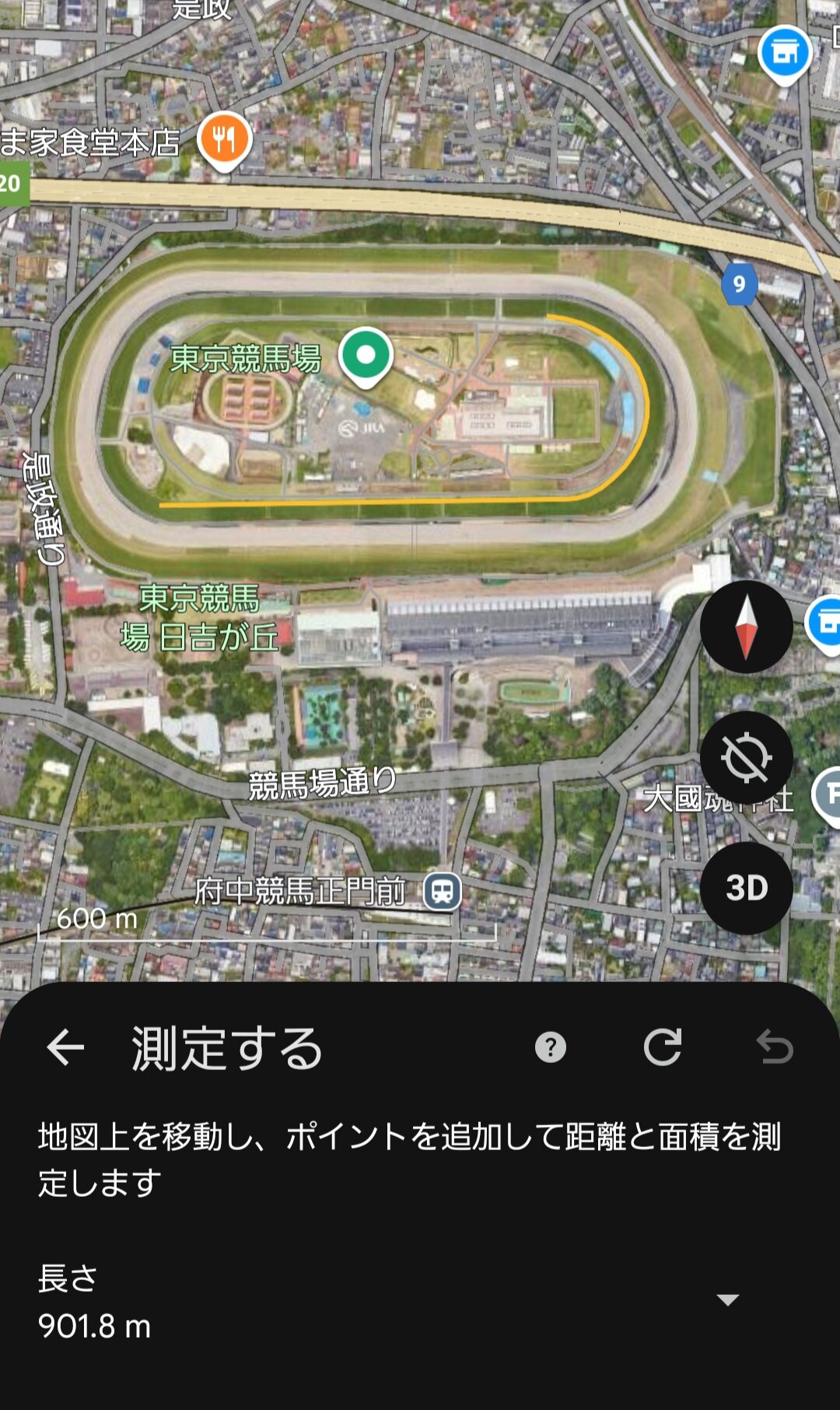The height and width of the screenshot is (1410, 840).
Task: Undo the last measurement point
Action: [x=775, y=1047]
